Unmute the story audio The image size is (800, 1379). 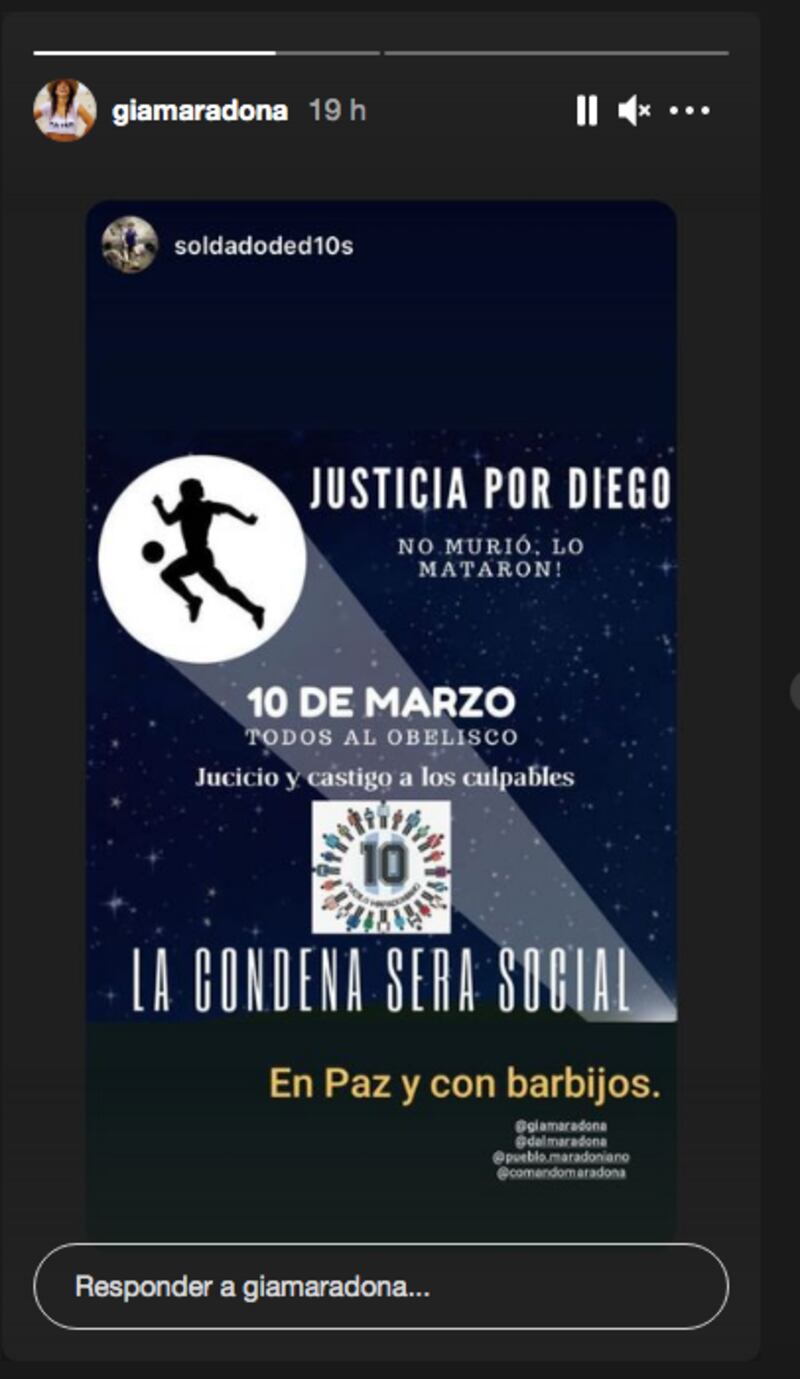coord(634,110)
